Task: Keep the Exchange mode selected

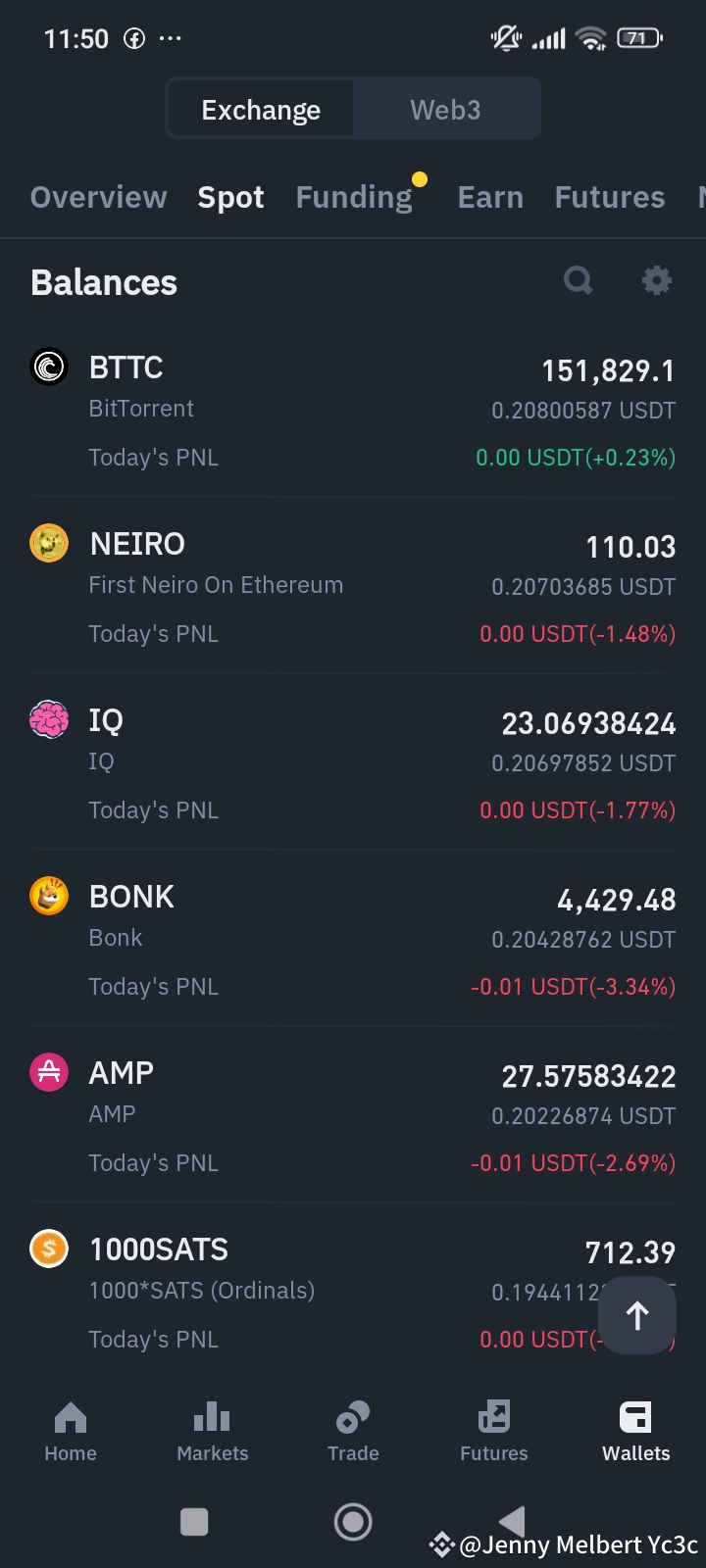Action: tap(261, 109)
